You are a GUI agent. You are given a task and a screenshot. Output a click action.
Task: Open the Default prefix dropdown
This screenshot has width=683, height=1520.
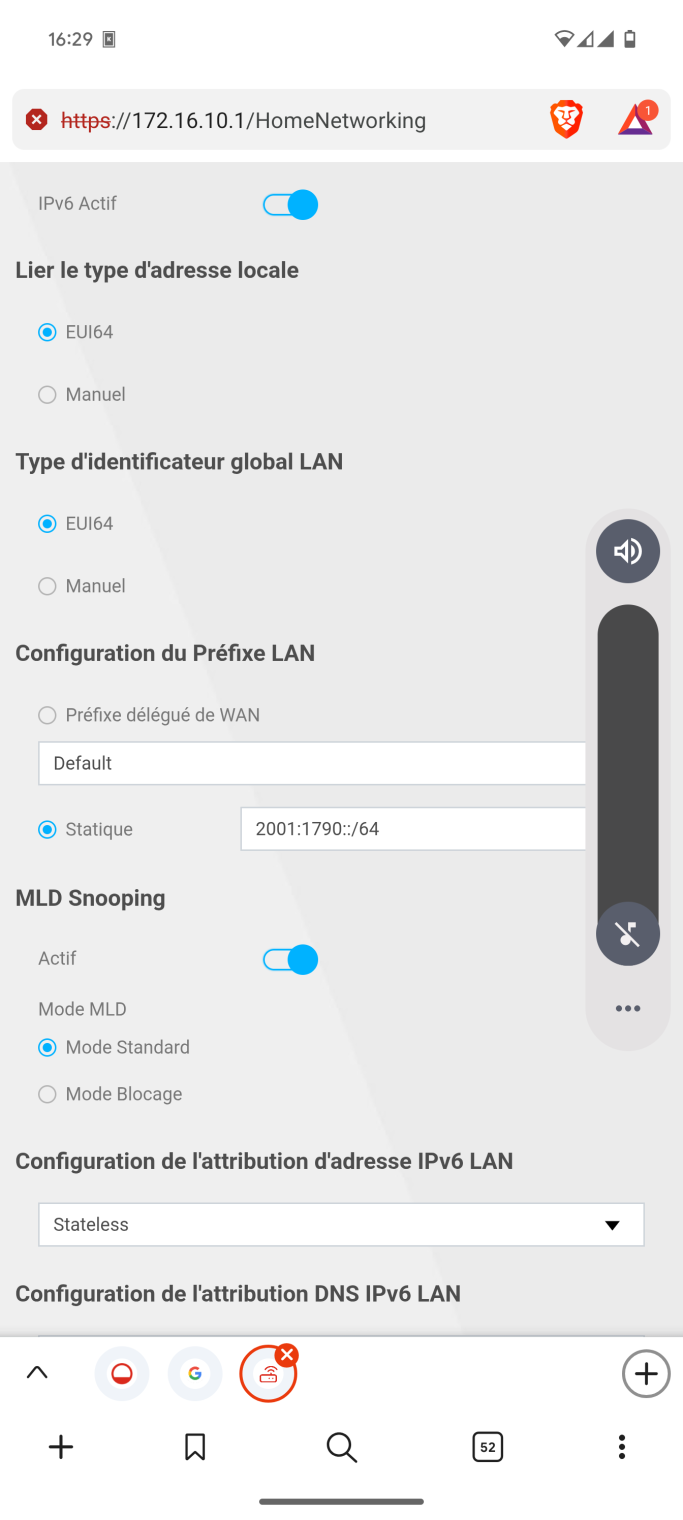pyautogui.click(x=311, y=763)
